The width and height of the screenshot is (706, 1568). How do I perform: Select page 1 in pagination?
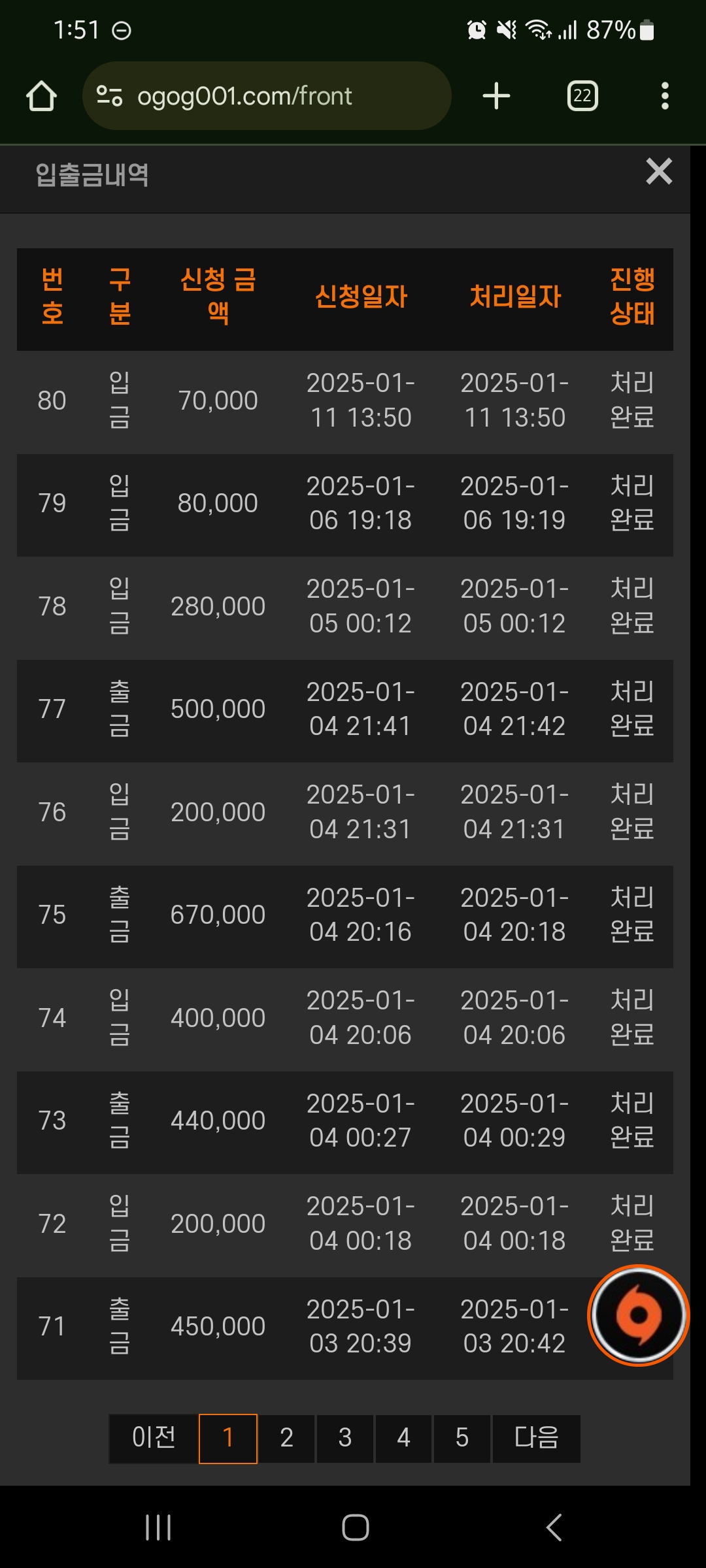click(228, 1439)
